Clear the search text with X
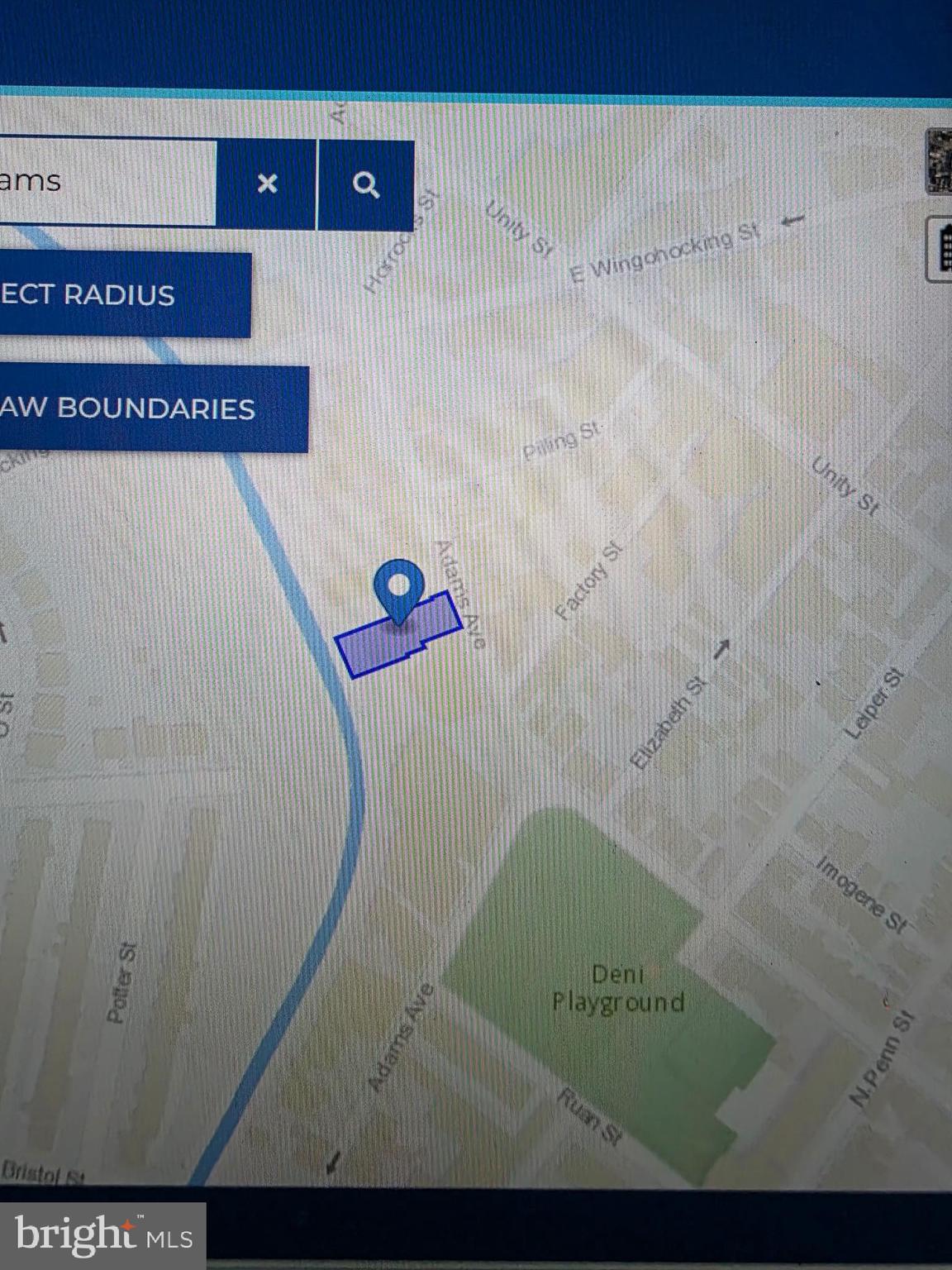The image size is (952, 1270). point(267,184)
